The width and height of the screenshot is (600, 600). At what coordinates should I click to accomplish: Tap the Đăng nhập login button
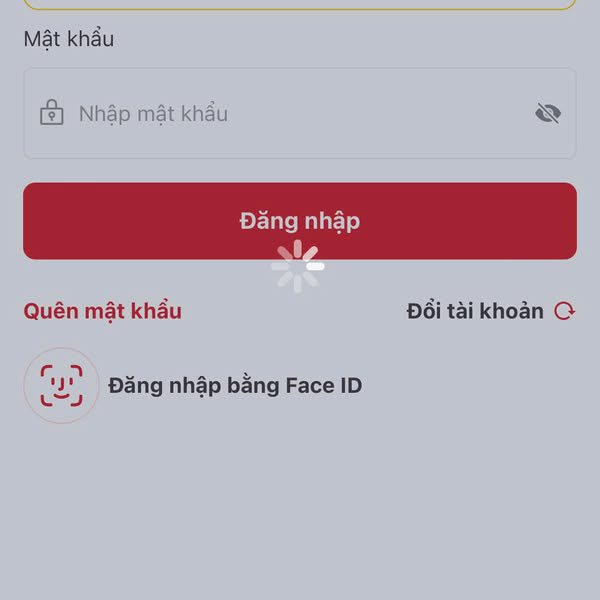(x=300, y=221)
